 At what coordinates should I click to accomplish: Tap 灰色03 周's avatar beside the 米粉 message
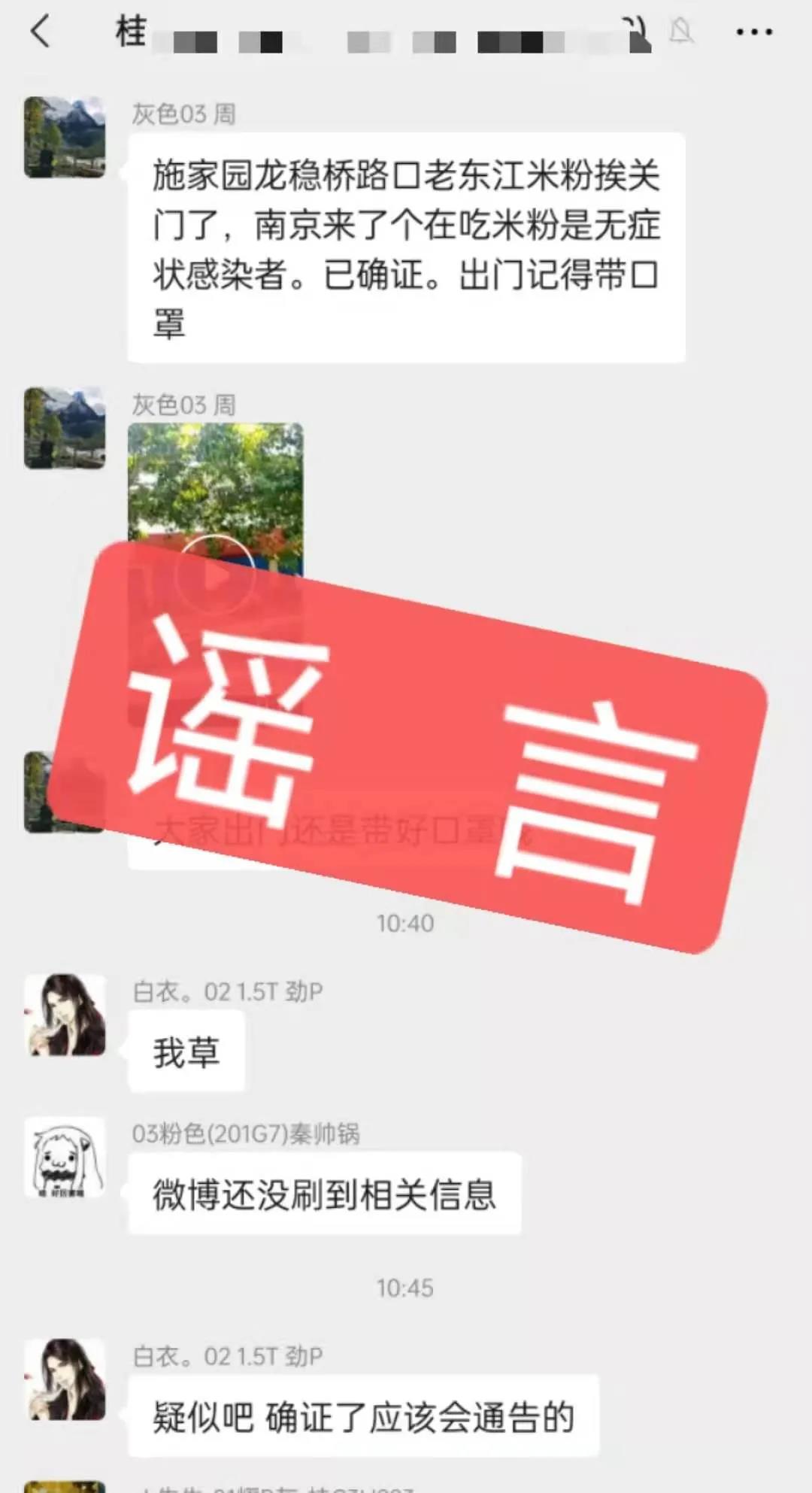65,137
